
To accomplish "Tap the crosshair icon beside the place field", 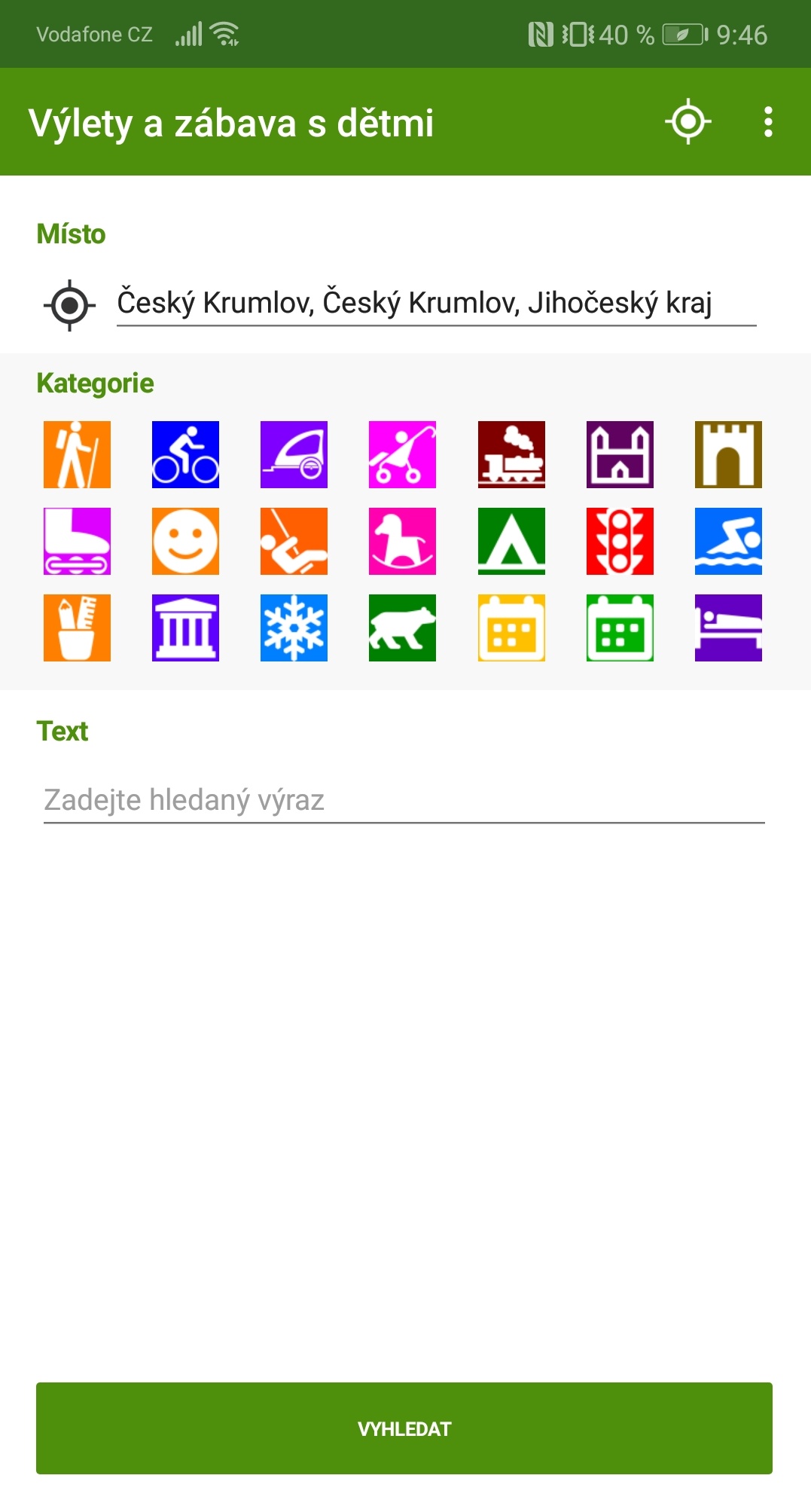I will tap(69, 305).
